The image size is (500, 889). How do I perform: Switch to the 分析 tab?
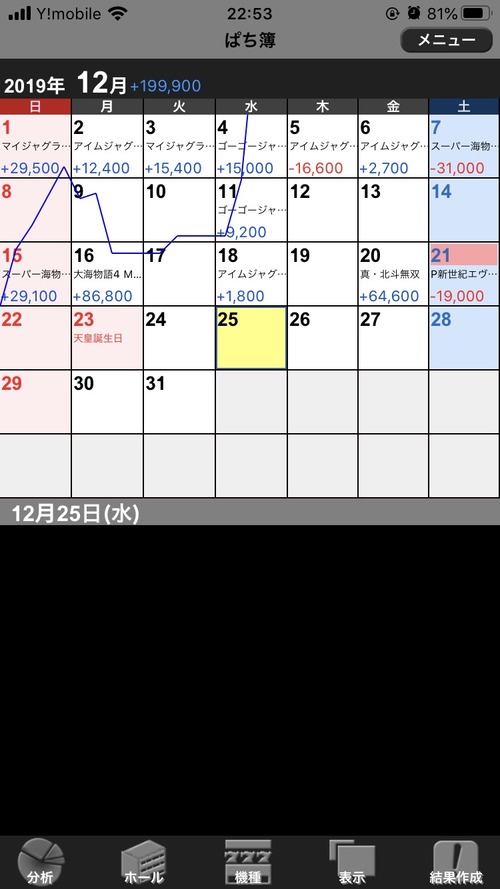tap(41, 862)
